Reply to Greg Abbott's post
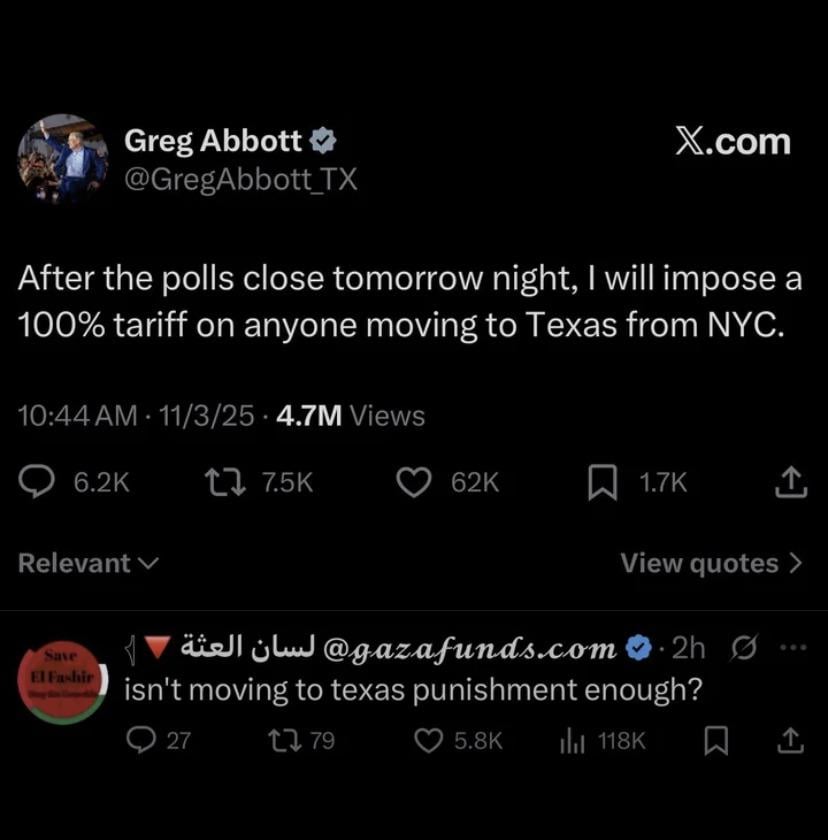The width and height of the screenshot is (828, 840). coord(37,483)
